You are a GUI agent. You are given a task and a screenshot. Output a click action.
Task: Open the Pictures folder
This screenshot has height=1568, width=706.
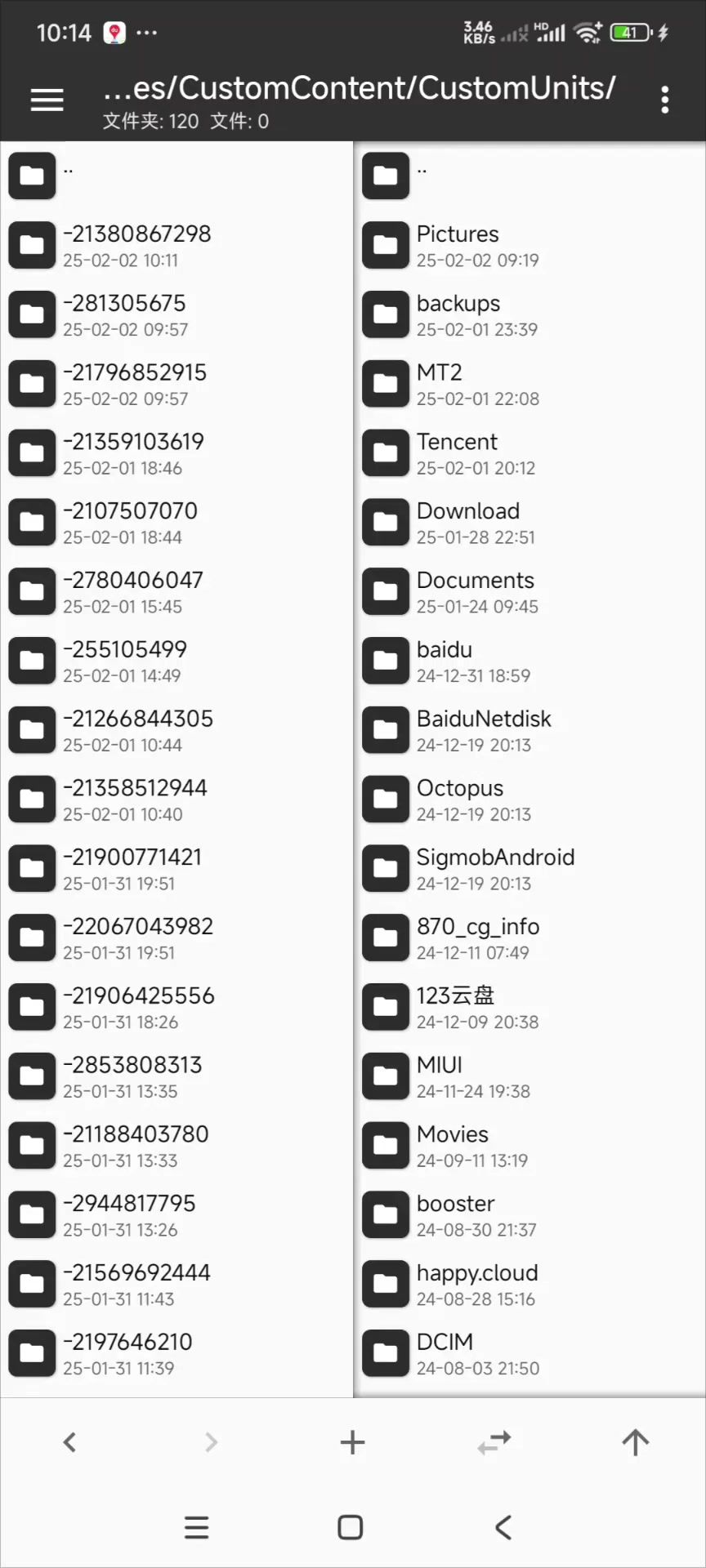pos(458,245)
